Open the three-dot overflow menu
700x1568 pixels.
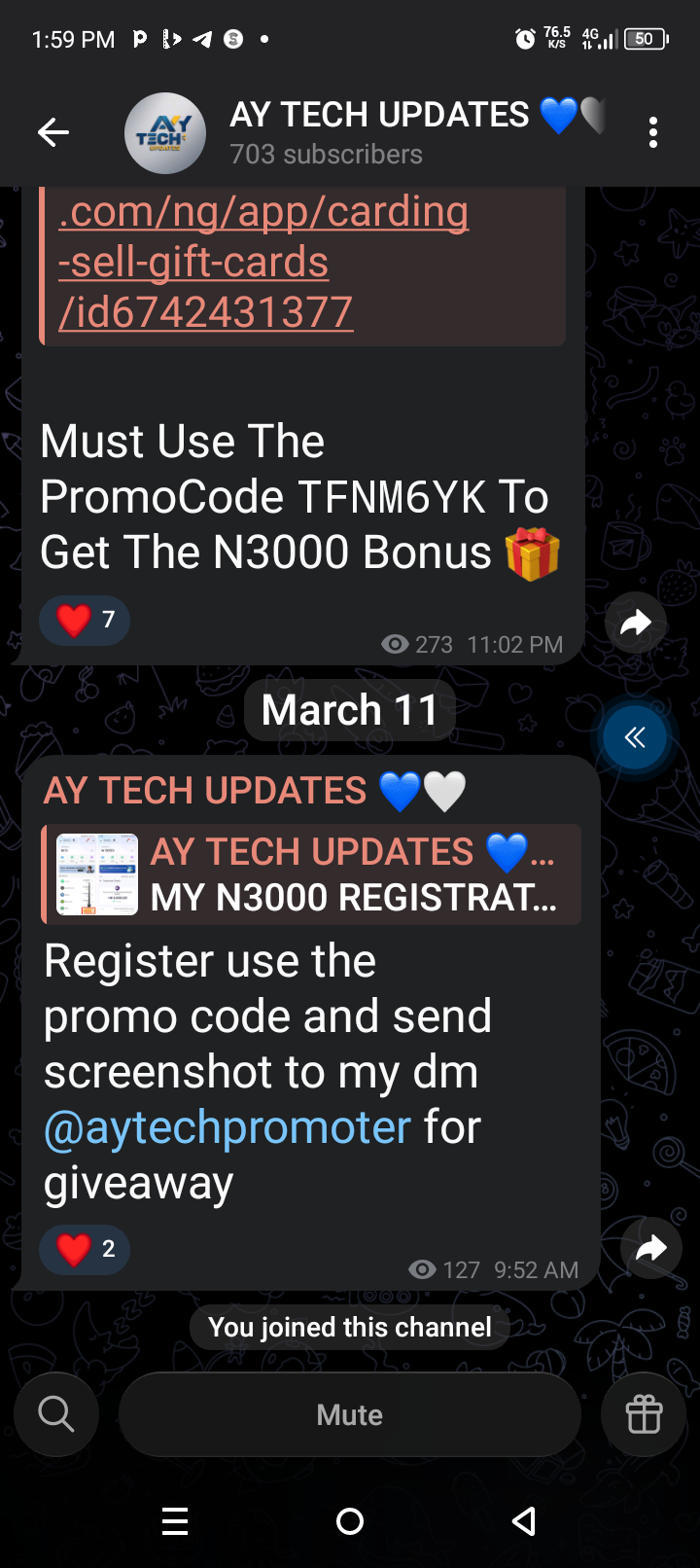coord(653,132)
